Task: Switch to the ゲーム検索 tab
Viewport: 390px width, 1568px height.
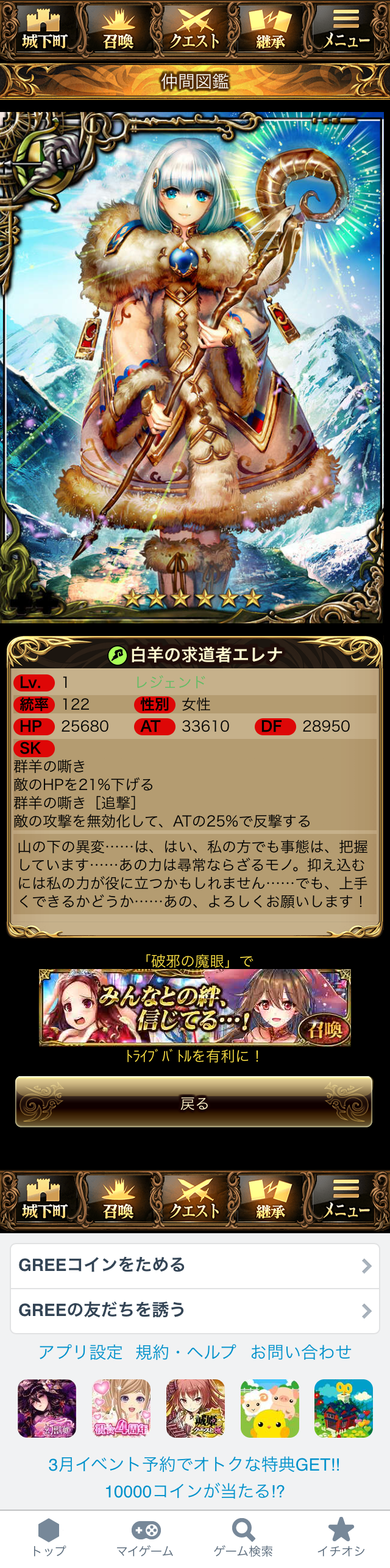Action: pos(243,1537)
